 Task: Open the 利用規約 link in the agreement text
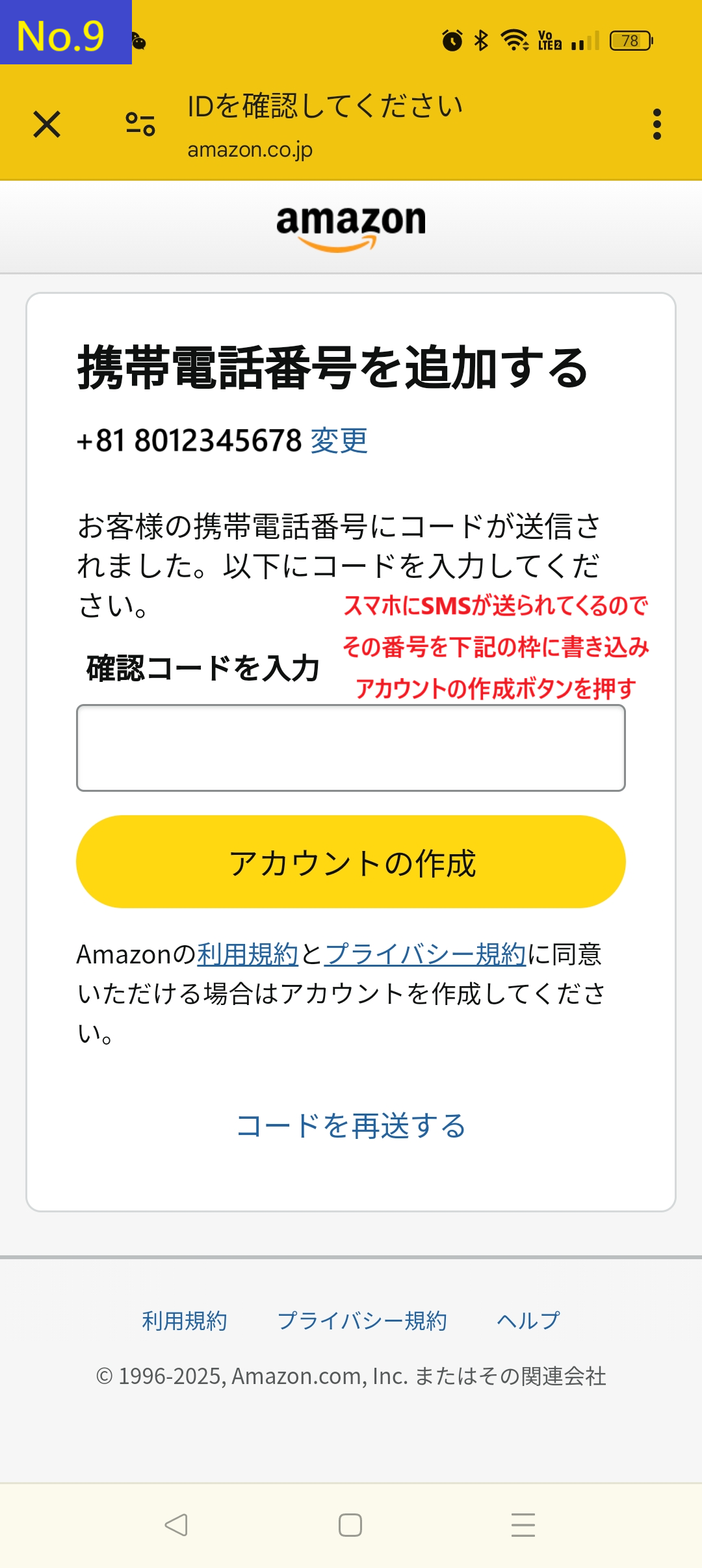(x=249, y=956)
